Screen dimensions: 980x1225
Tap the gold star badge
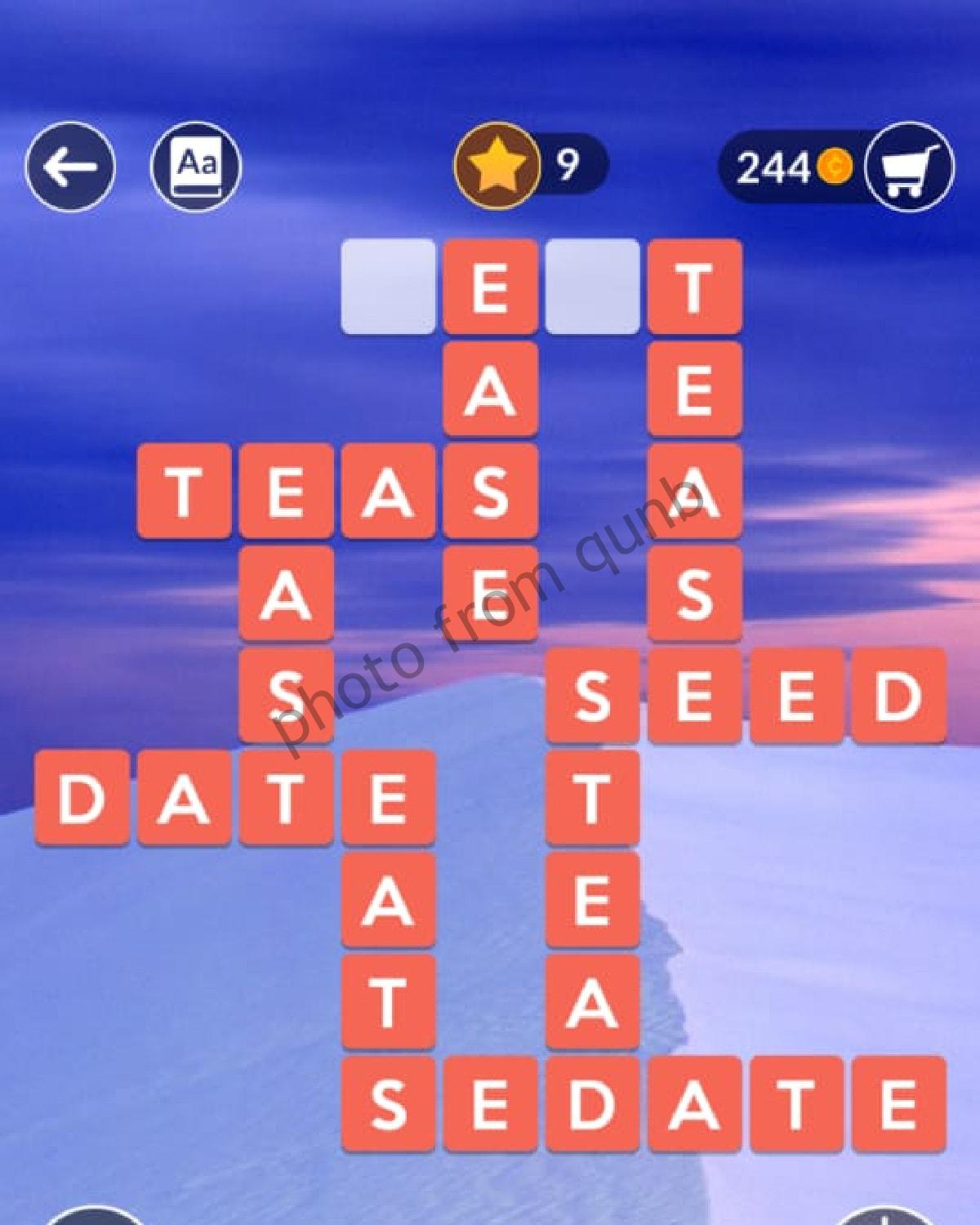[497, 167]
